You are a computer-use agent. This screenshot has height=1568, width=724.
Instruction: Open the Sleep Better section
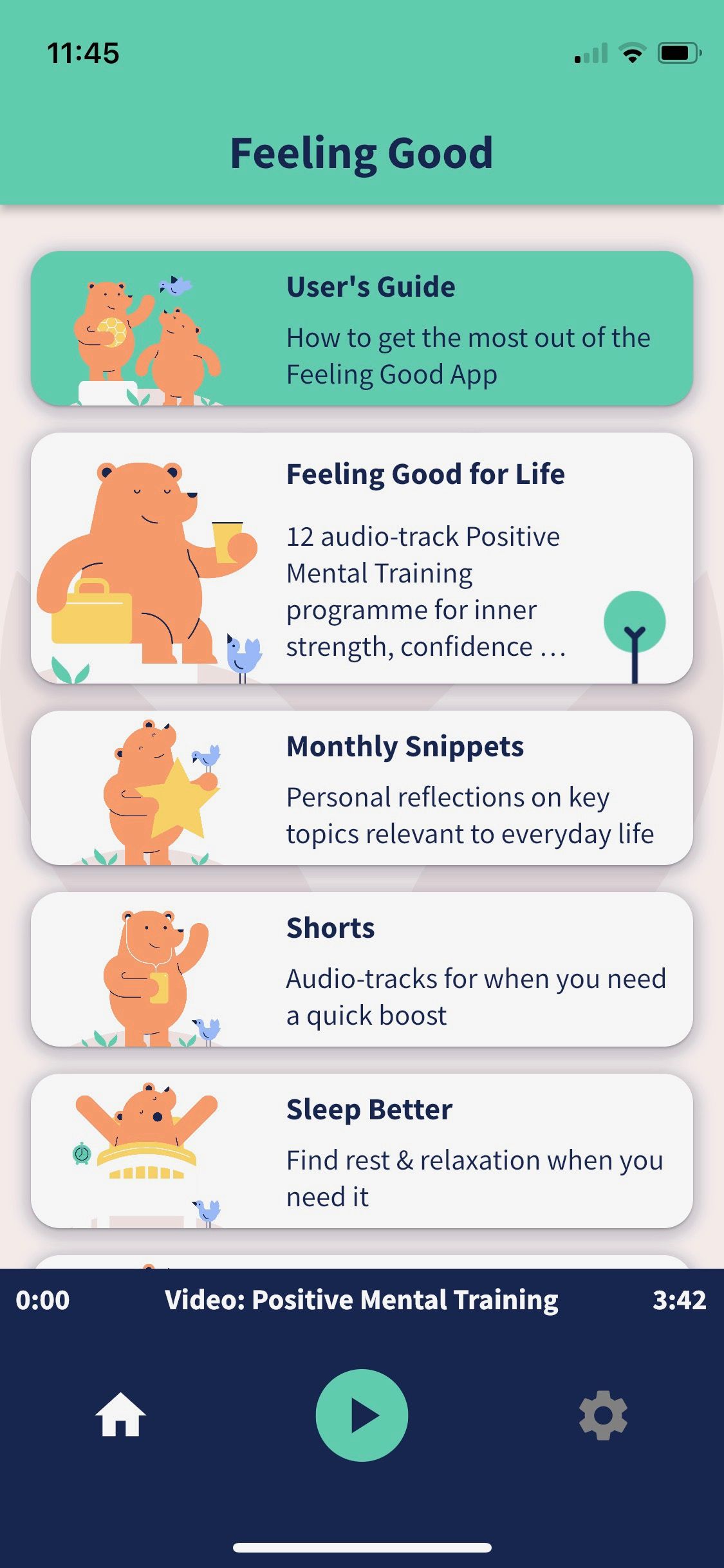(x=425, y=1152)
